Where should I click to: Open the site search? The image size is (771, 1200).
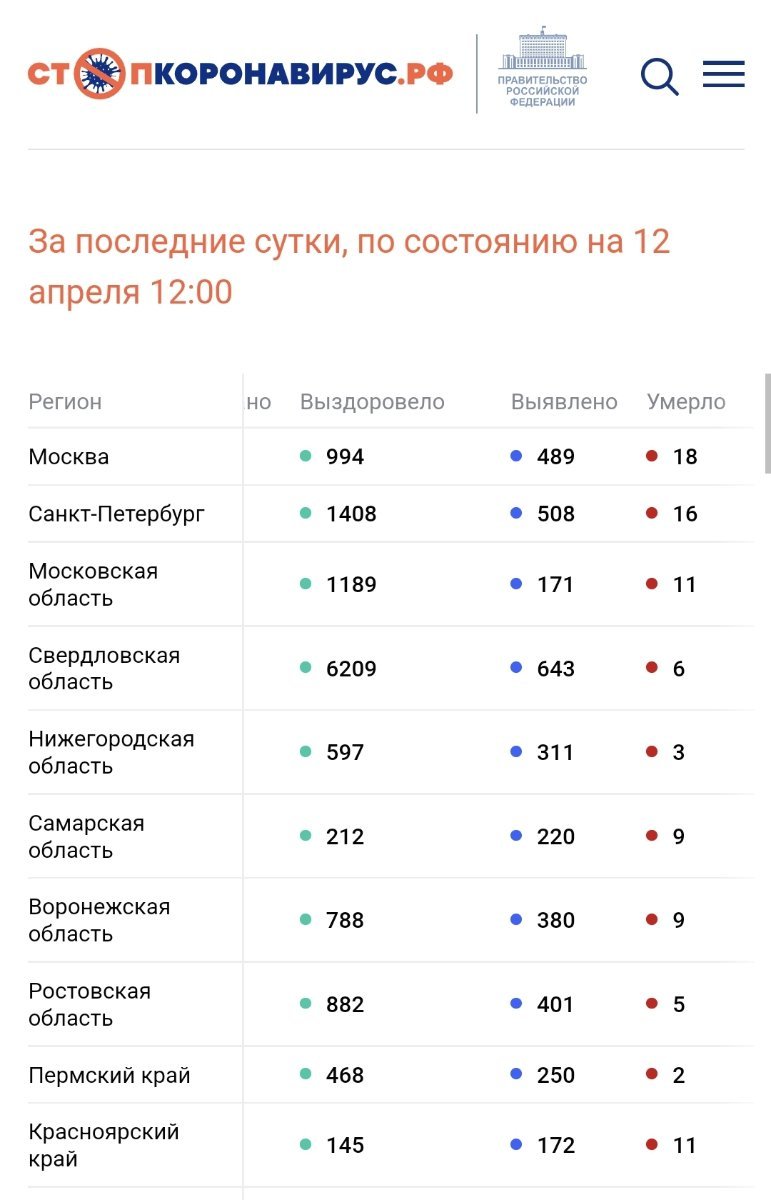pos(659,76)
